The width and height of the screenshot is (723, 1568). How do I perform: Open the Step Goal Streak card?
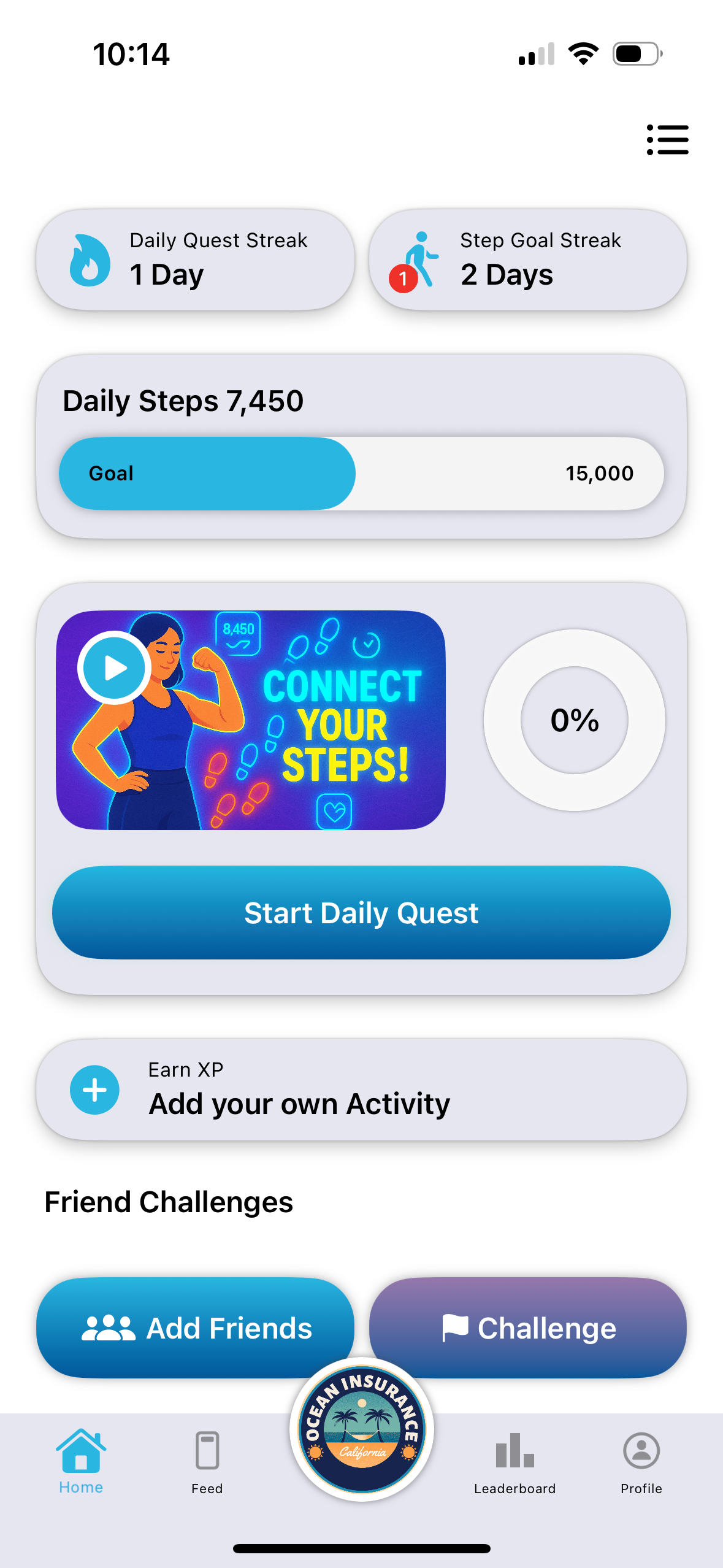pos(527,260)
